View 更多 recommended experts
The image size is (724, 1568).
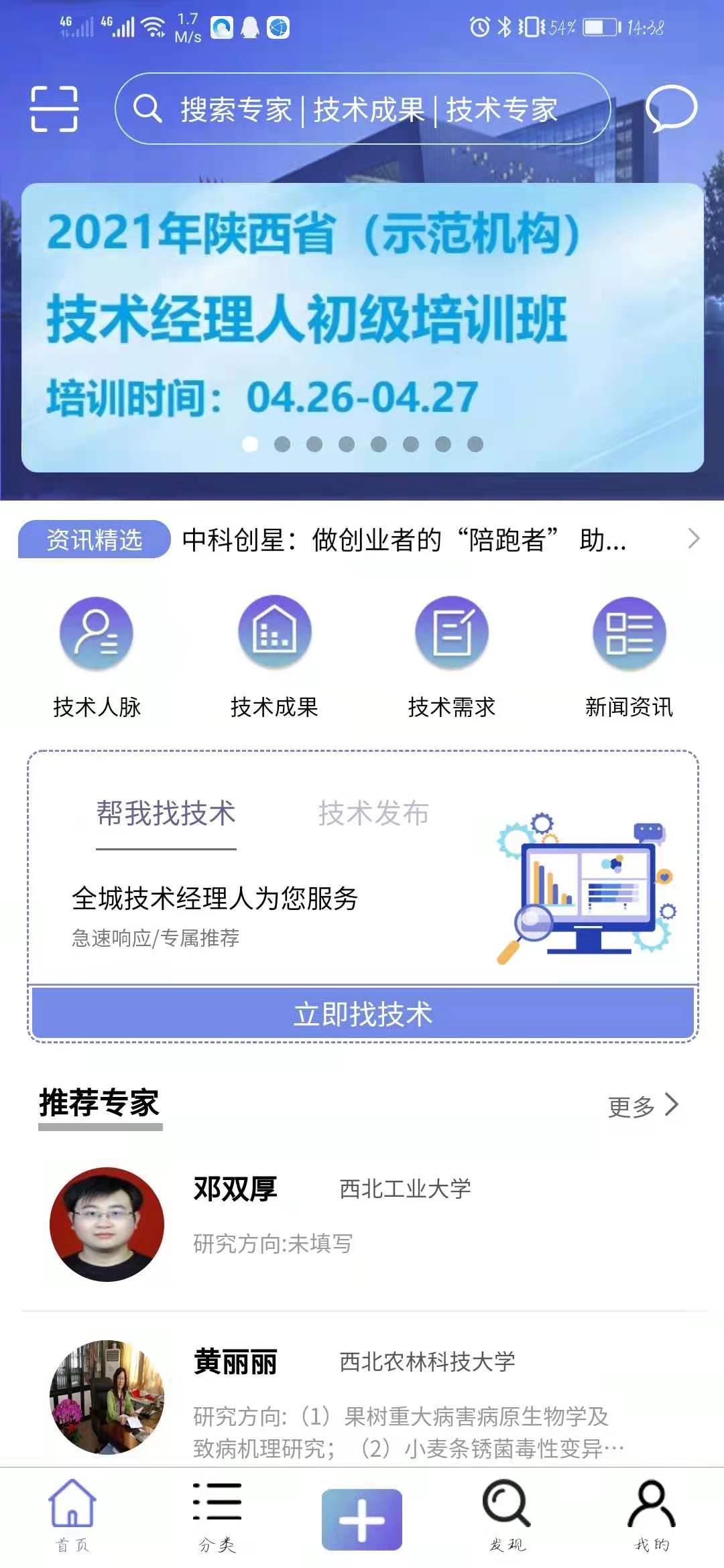642,1106
